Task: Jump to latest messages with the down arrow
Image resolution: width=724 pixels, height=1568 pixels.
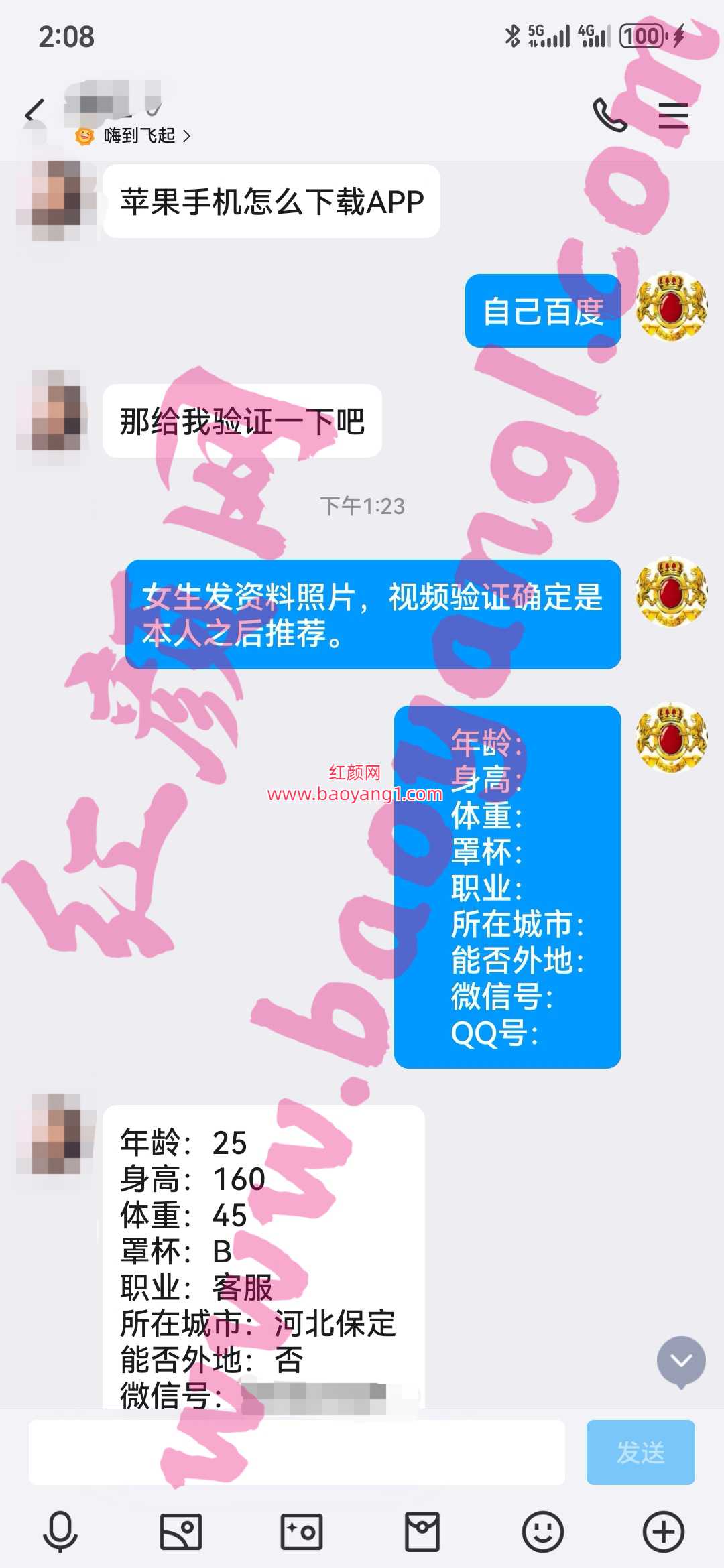Action: point(681,1362)
